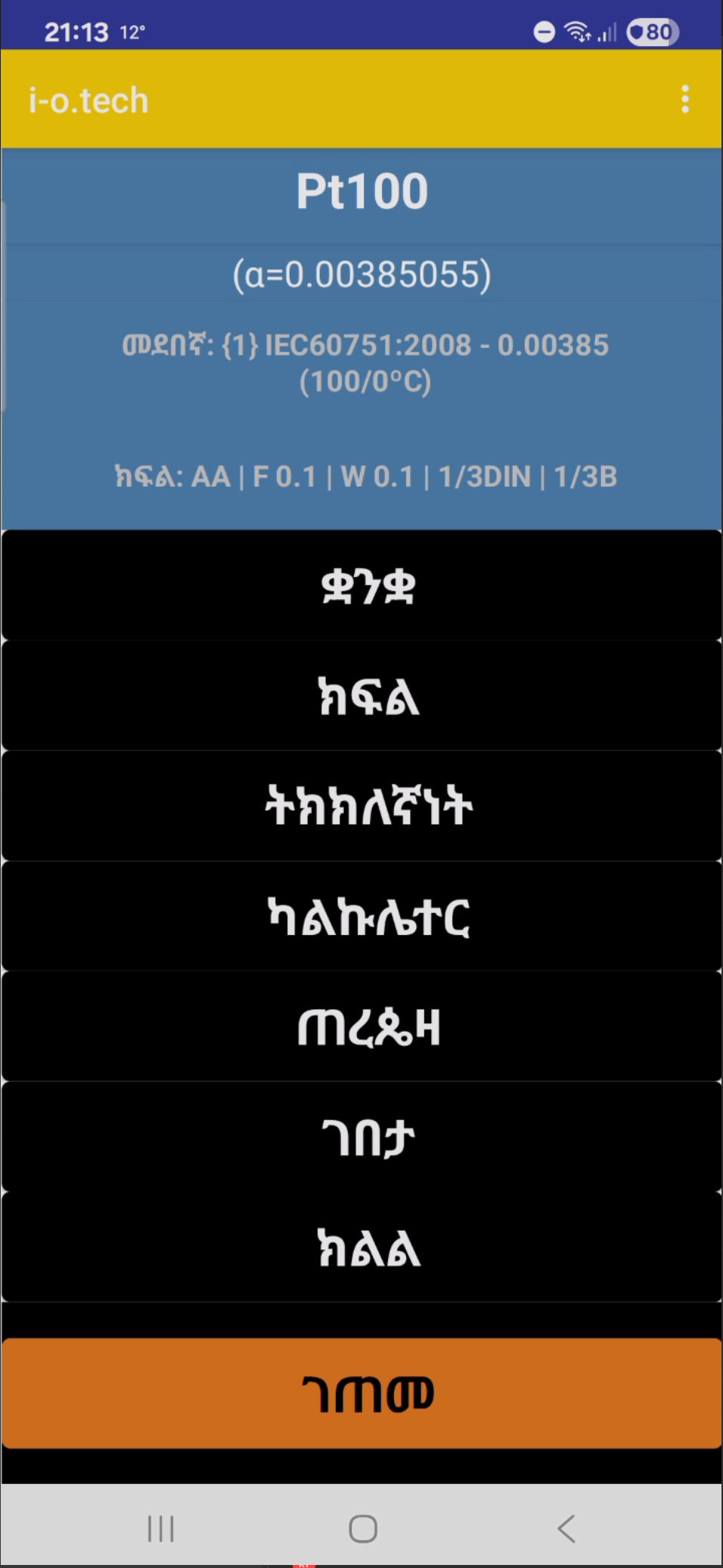Open the ካልኩሌተር calculator

tap(361, 916)
